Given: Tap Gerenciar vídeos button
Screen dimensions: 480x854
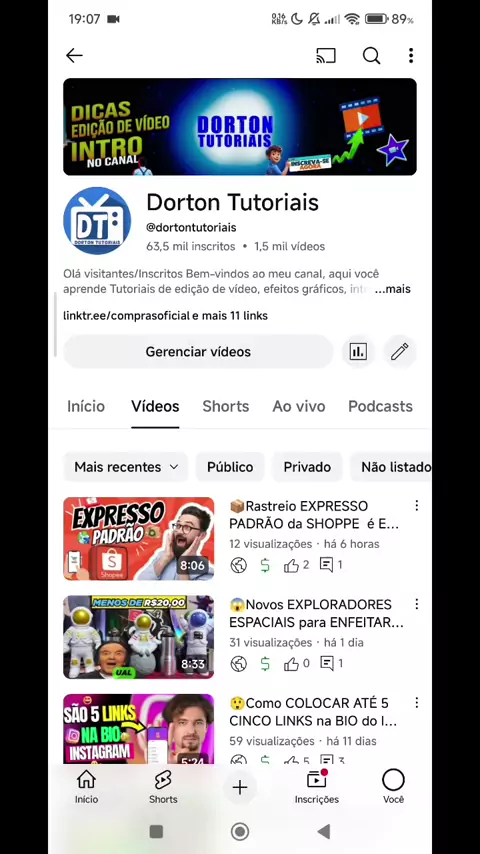Looking at the screenshot, I should [x=198, y=352].
